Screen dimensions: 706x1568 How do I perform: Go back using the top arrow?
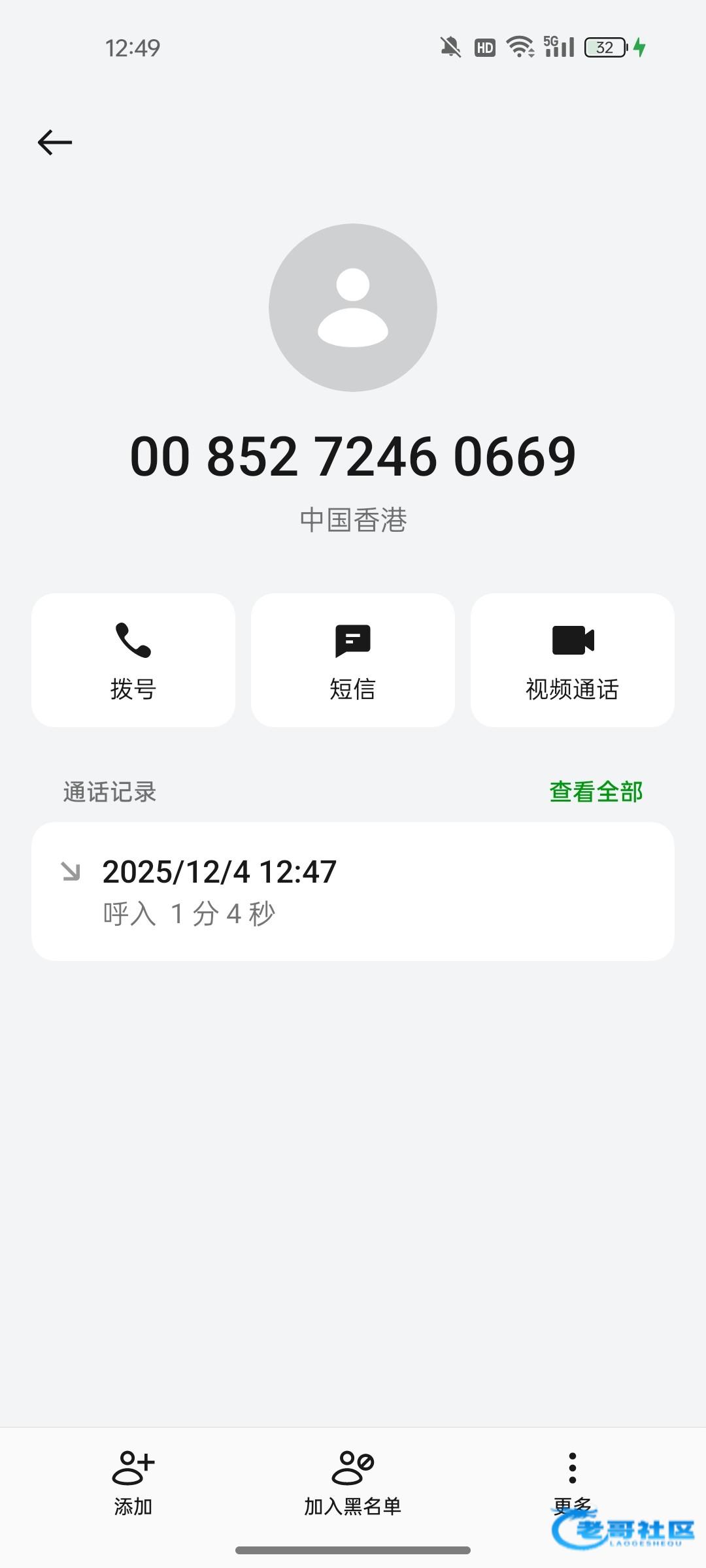pyautogui.click(x=55, y=142)
